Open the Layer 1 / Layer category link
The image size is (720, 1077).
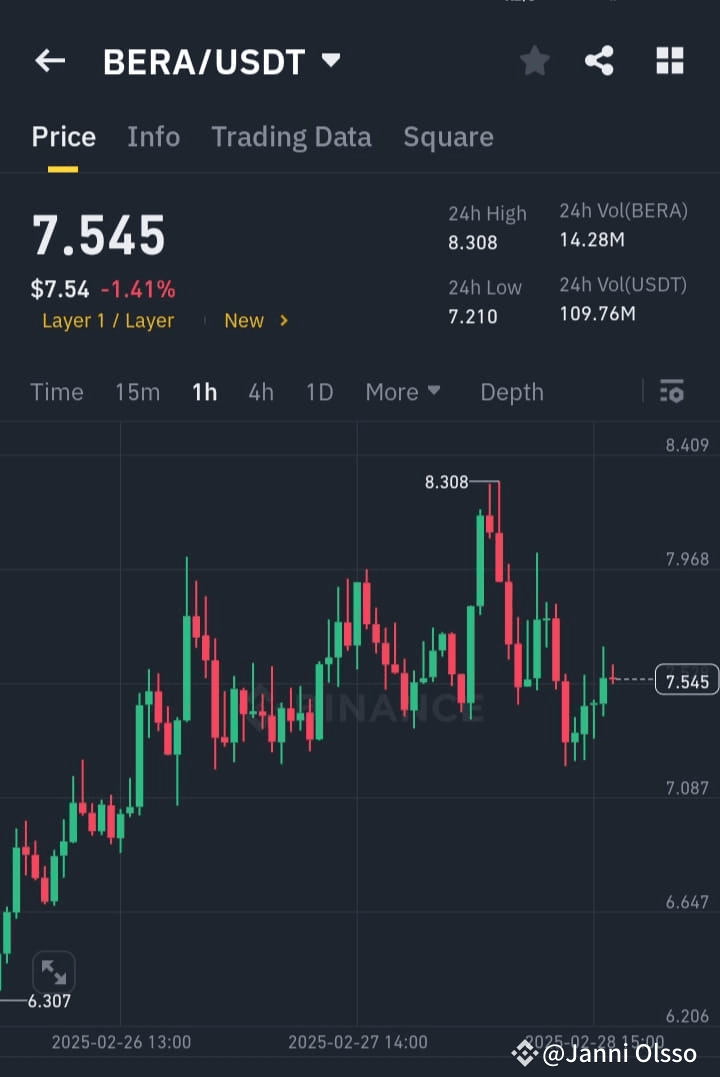click(108, 320)
